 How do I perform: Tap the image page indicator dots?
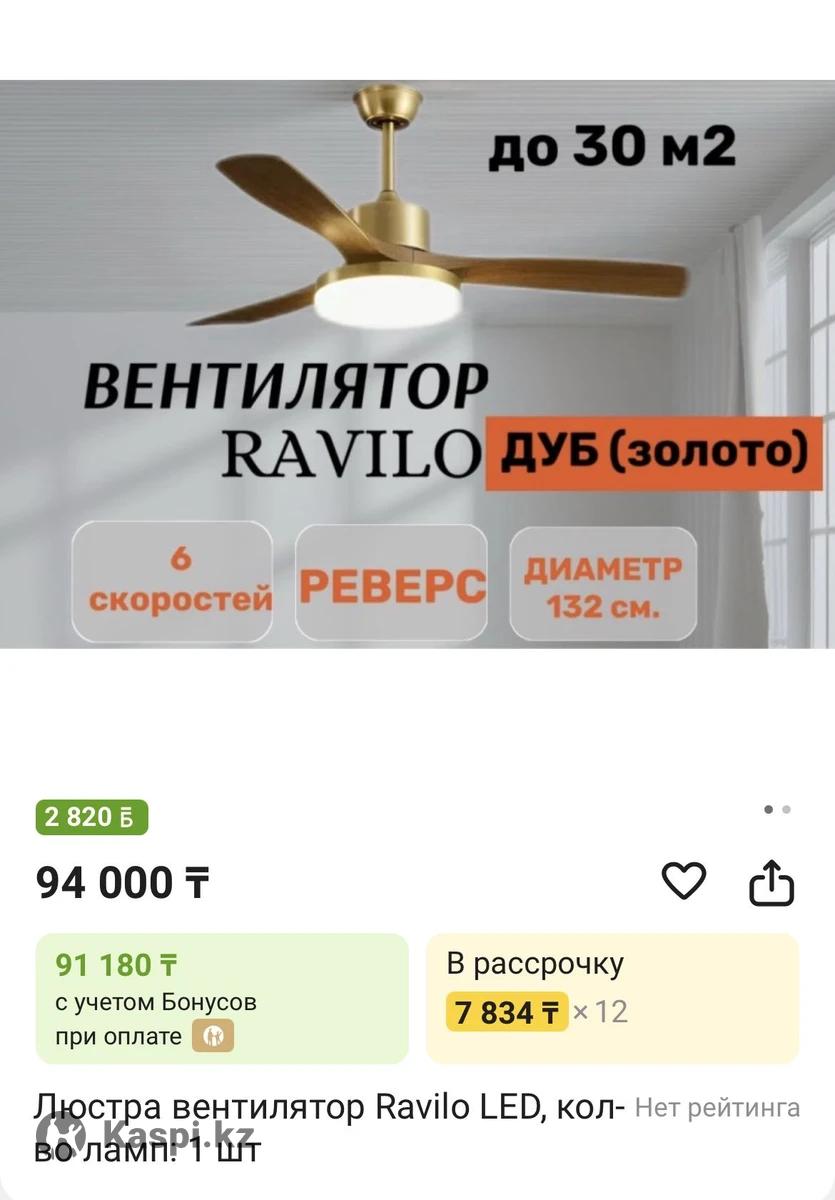click(777, 809)
